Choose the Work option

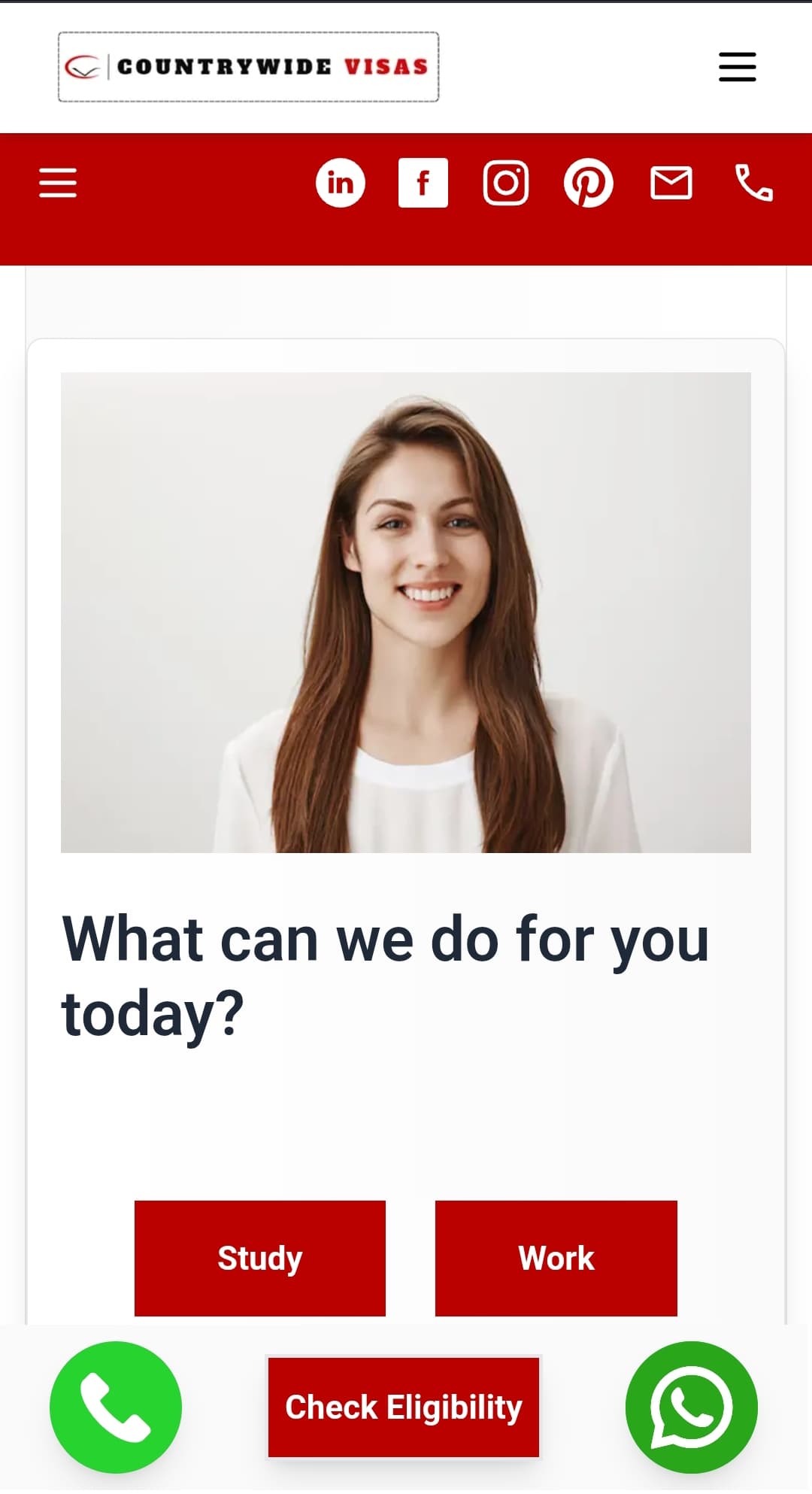pyautogui.click(x=556, y=1258)
